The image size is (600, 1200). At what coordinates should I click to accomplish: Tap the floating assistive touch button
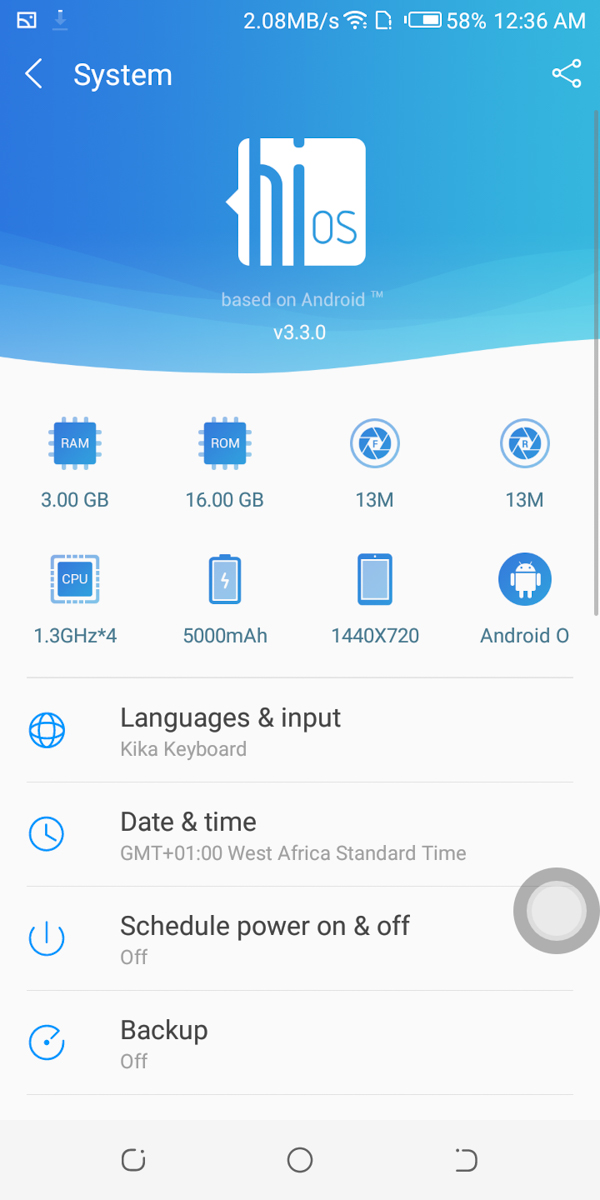pyautogui.click(x=555, y=911)
